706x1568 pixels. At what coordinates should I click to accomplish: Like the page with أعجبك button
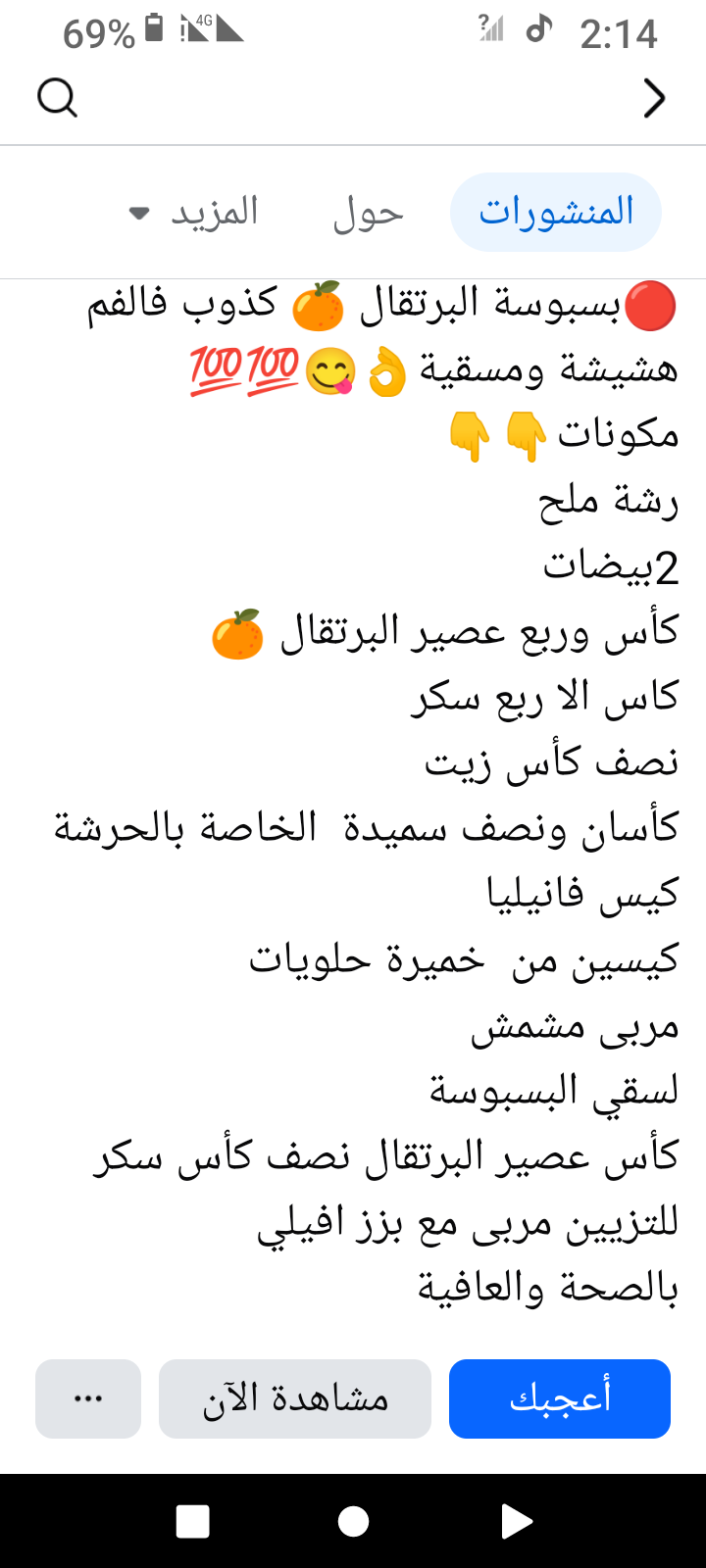[559, 1398]
